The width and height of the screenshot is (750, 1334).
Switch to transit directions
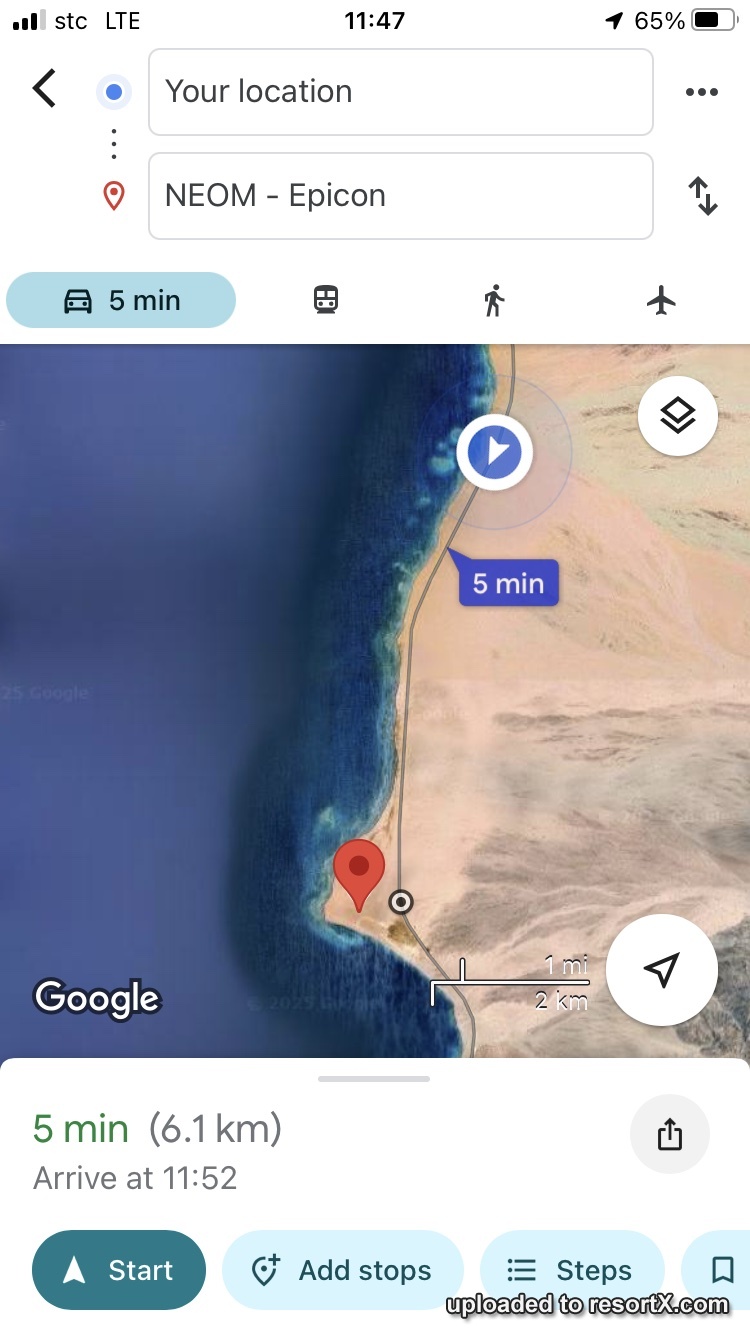pyautogui.click(x=326, y=300)
